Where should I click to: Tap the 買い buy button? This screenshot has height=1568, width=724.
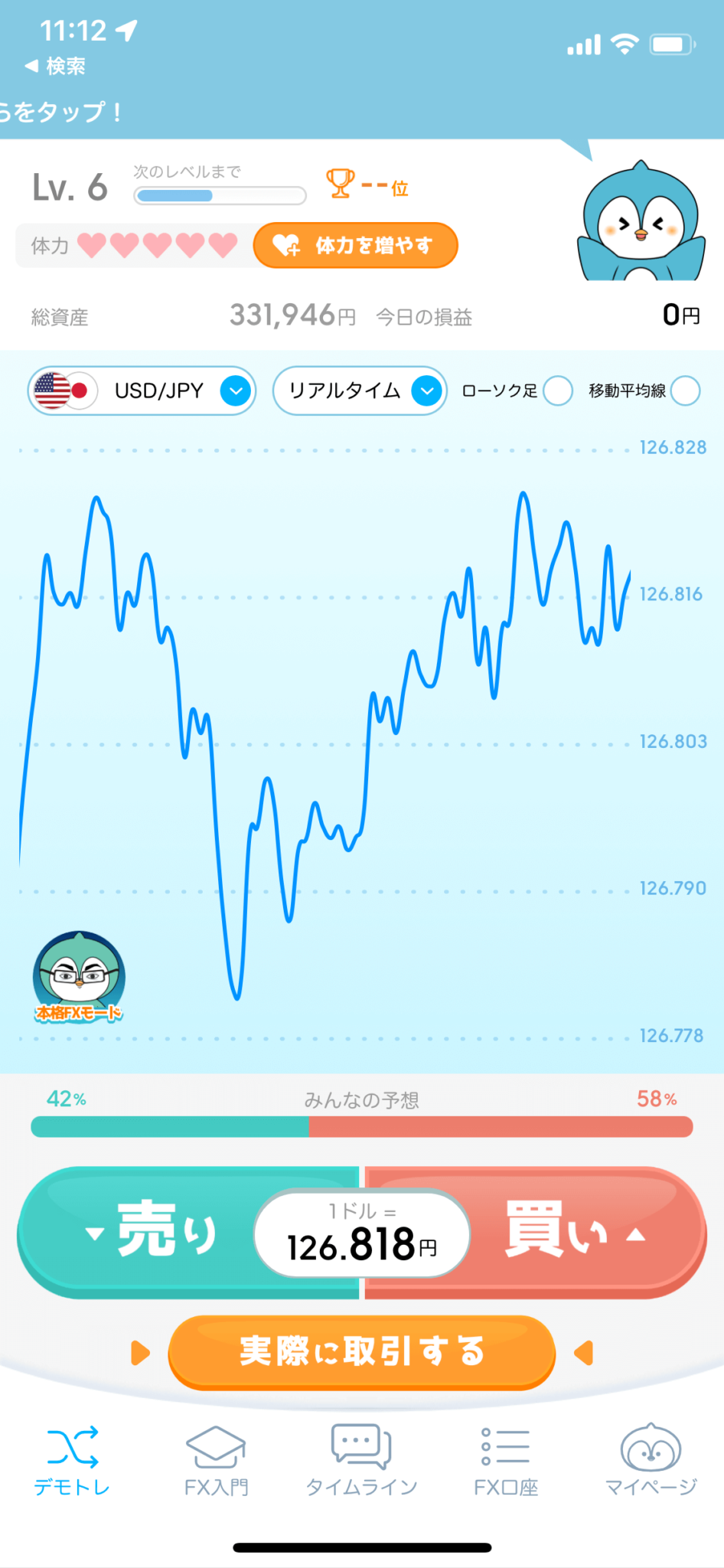582,1233
